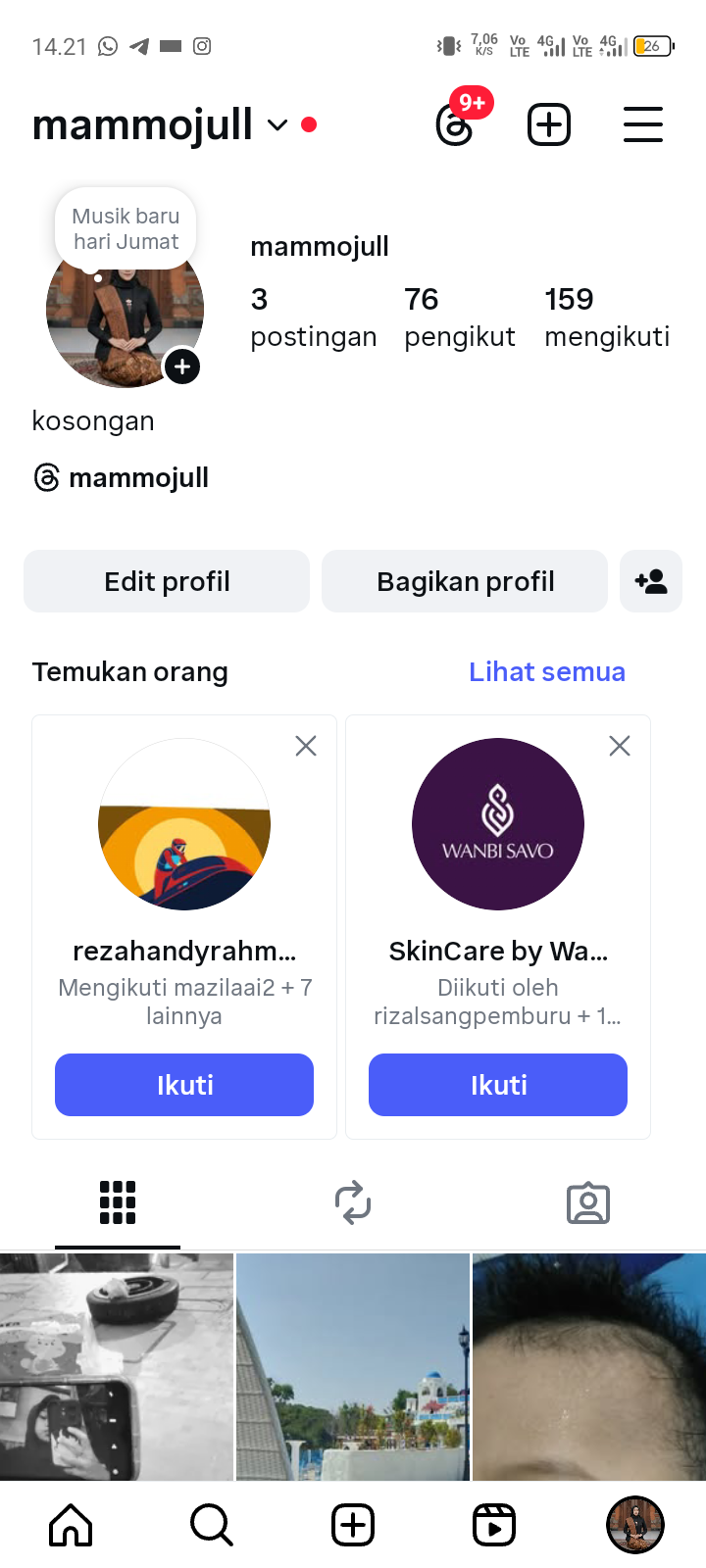Dismiss the SkinCare by Wa suggestion card
This screenshot has width=706, height=1568.
coord(620,747)
